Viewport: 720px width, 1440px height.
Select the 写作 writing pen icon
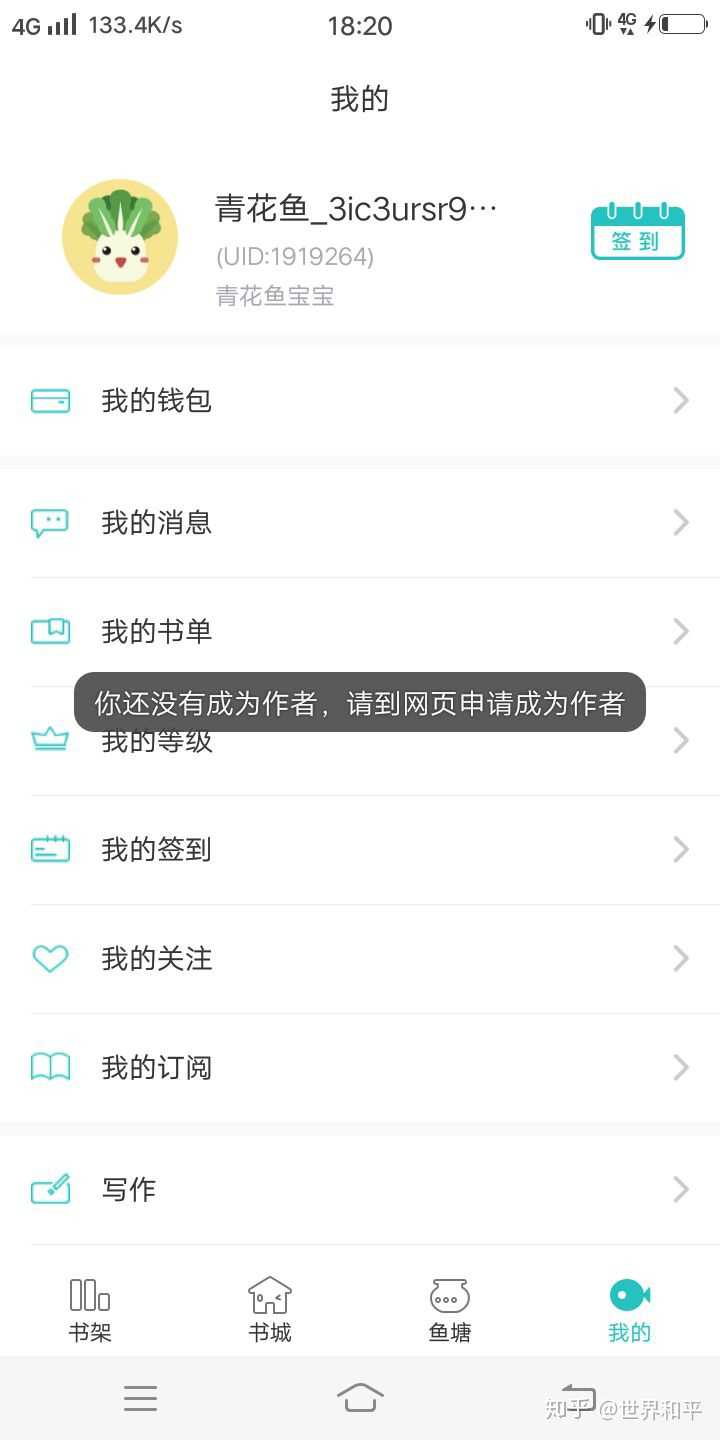coord(50,1189)
